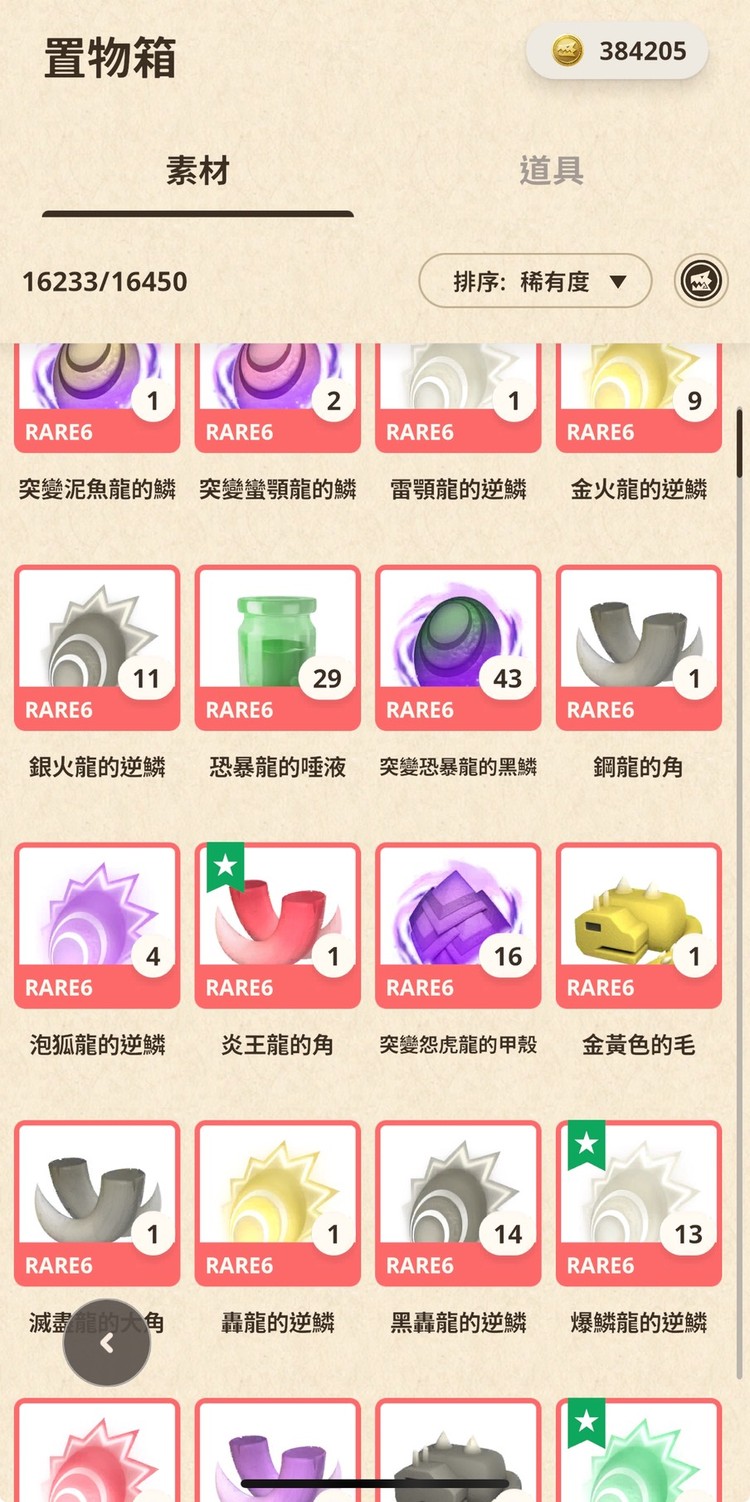Tap the sort dropdown's down arrow
The image size is (750, 1502).
click(x=615, y=282)
